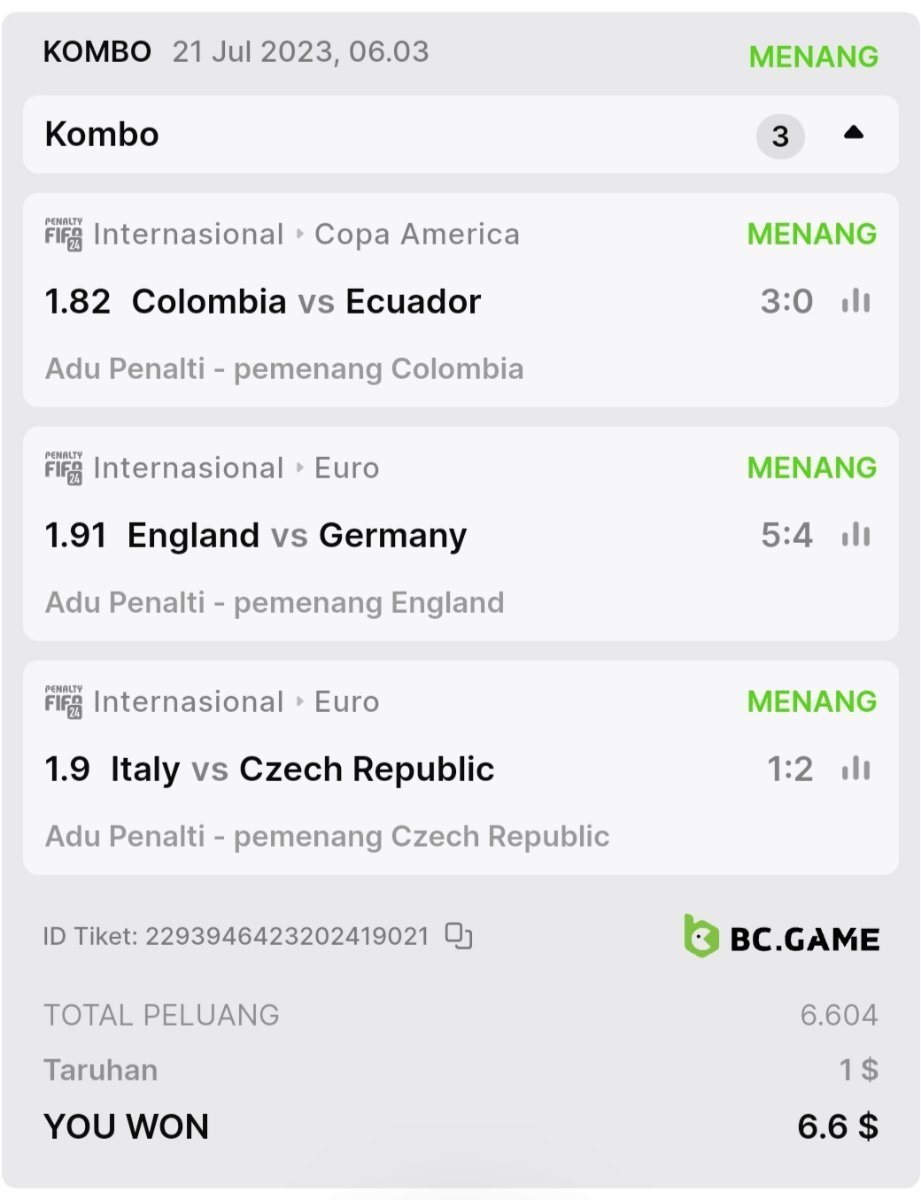
Task: Copy the ticket ID
Action: 459,936
